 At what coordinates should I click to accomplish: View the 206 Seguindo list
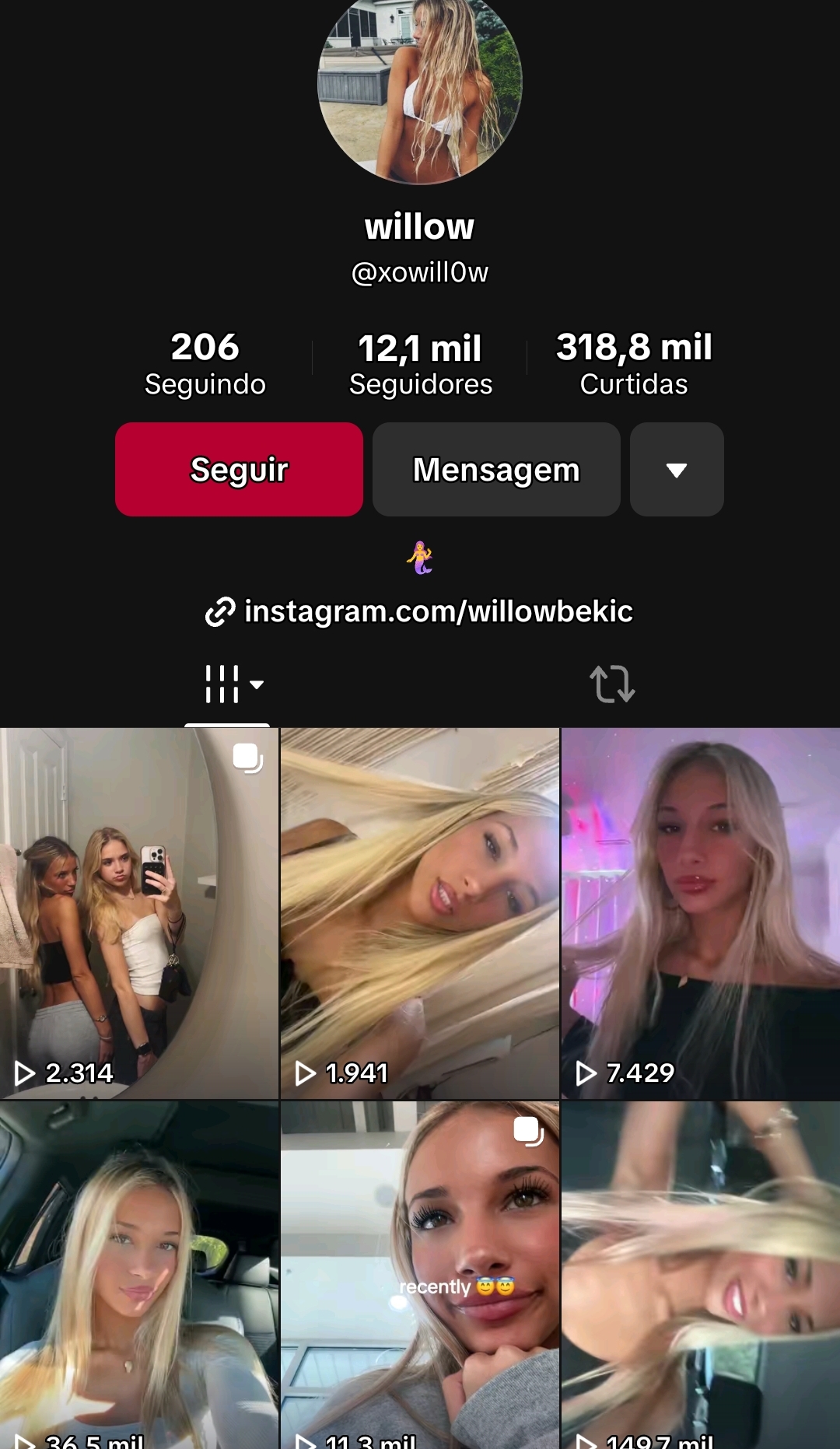(x=205, y=364)
